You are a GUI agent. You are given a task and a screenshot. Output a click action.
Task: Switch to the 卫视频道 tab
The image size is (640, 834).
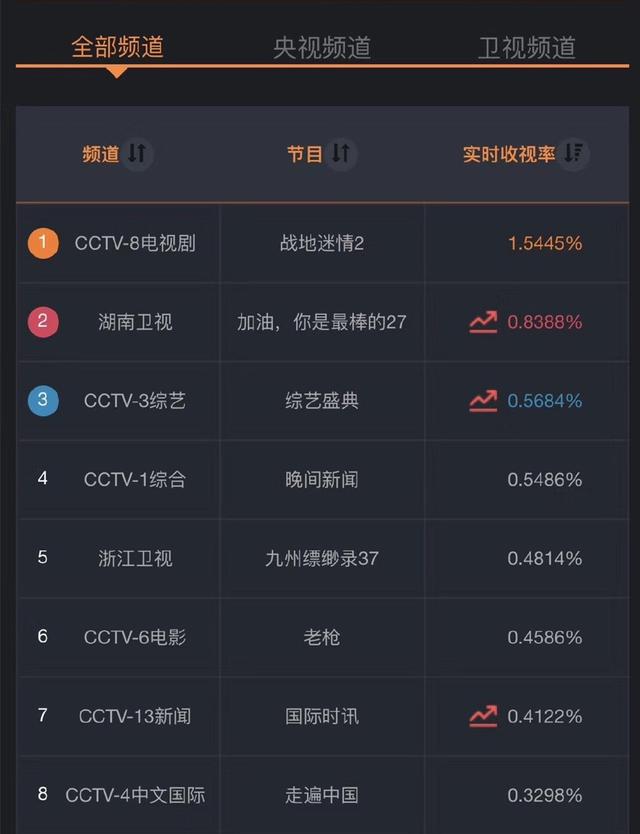[x=526, y=47]
